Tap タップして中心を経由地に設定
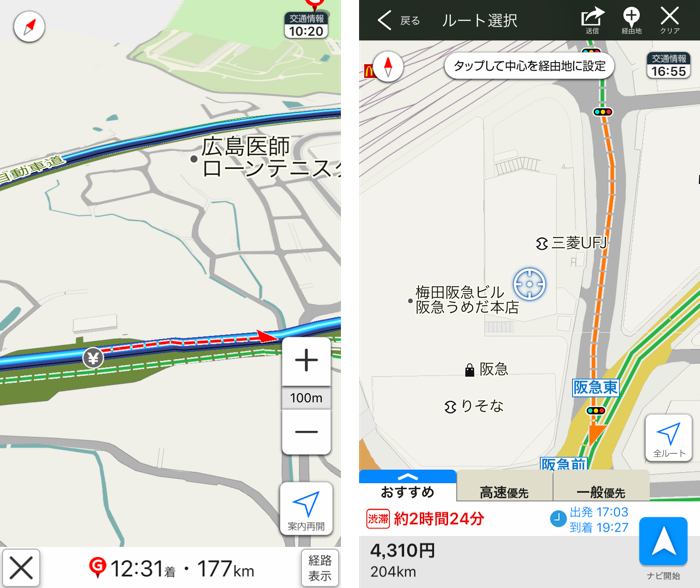The width and height of the screenshot is (700, 588). tap(529, 67)
